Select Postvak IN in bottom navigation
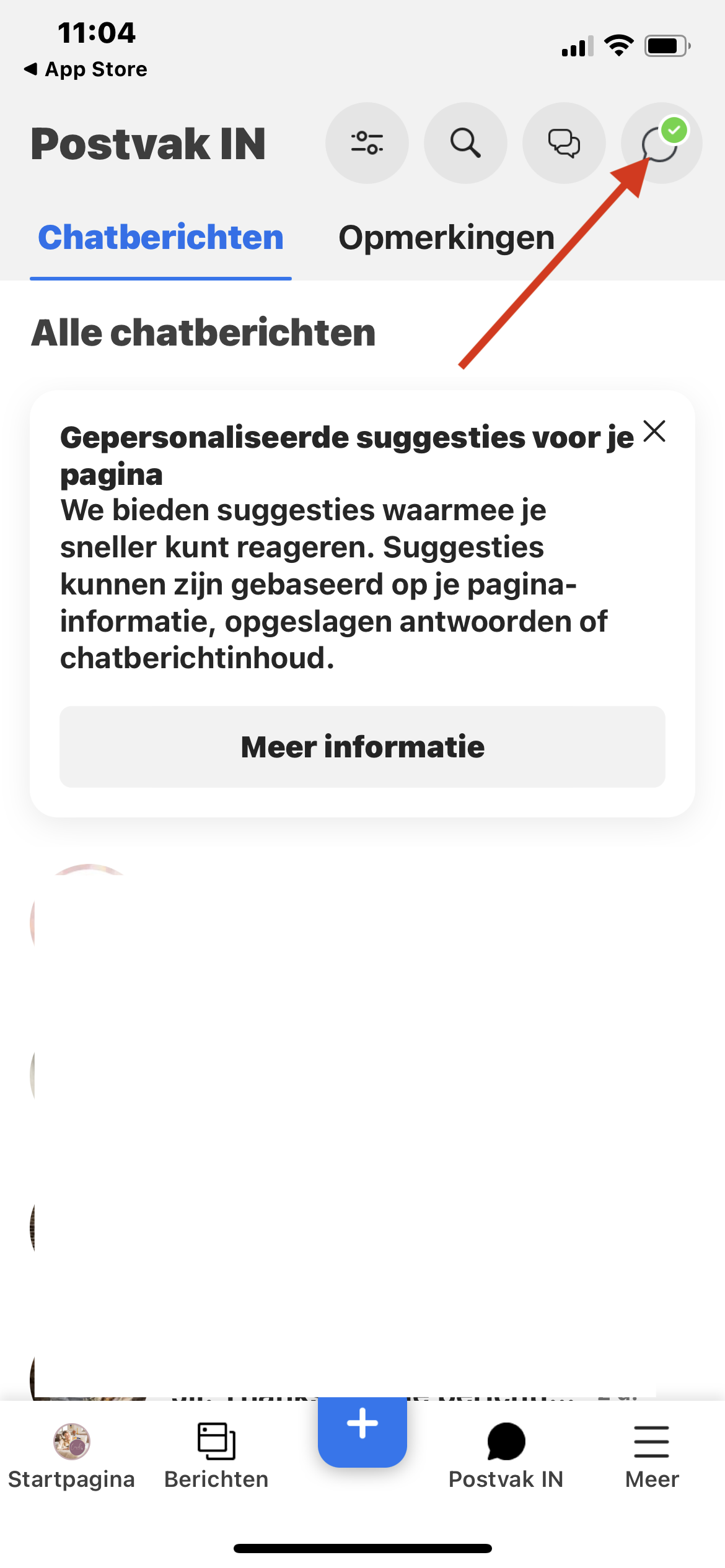Screen dimensions: 725x1568 tap(506, 1455)
